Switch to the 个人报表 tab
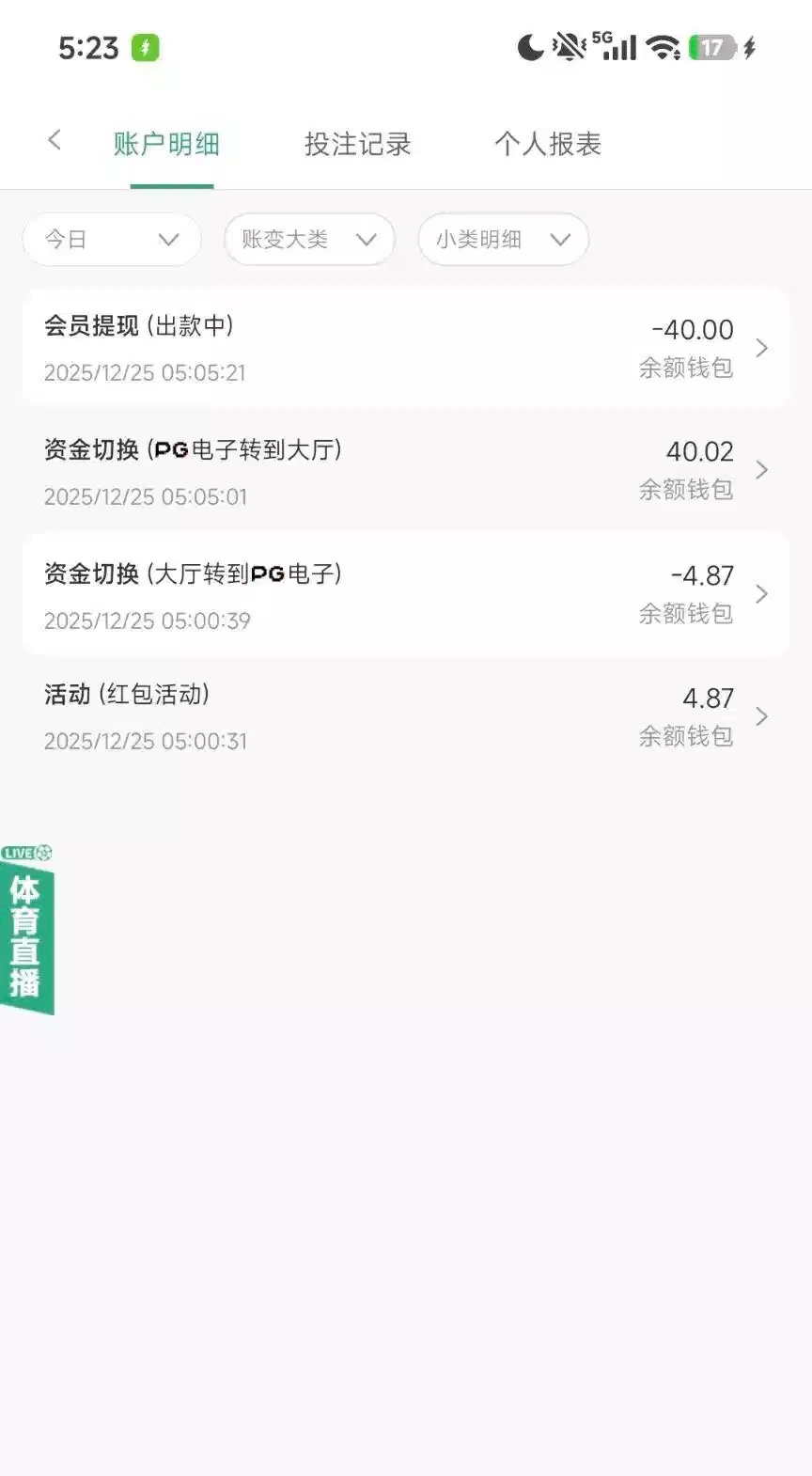This screenshot has width=812, height=1476. pyautogui.click(x=548, y=144)
